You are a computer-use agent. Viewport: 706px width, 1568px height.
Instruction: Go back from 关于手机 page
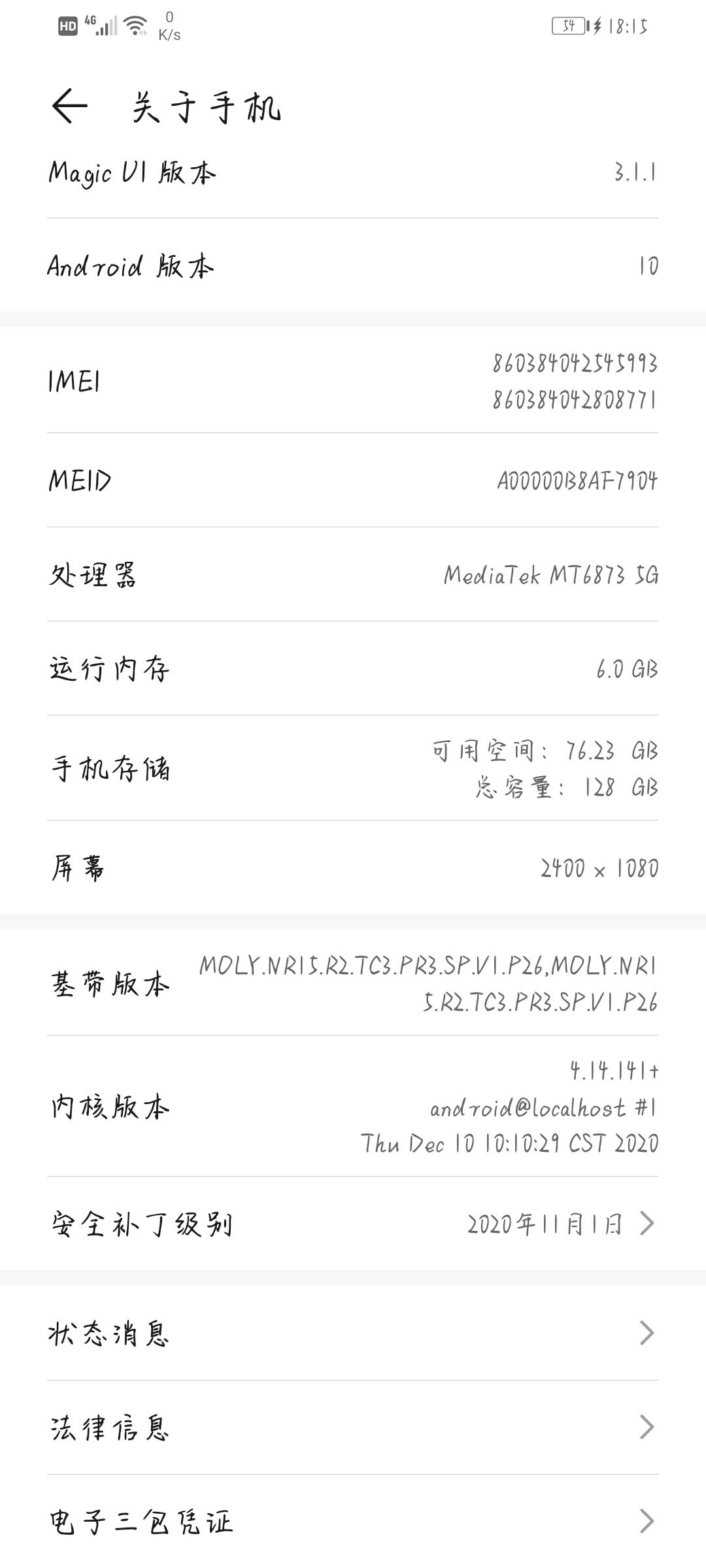coord(69,106)
